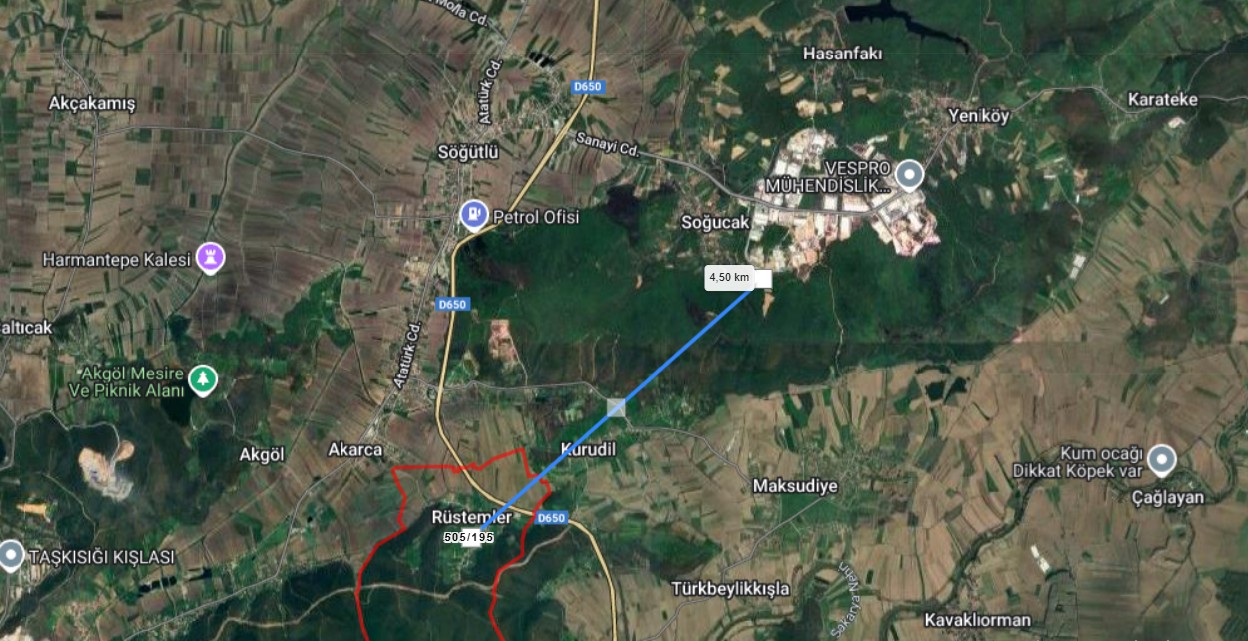
Task: Select the measurement endpoint near the 4,50 km label
Action: coord(762,279)
